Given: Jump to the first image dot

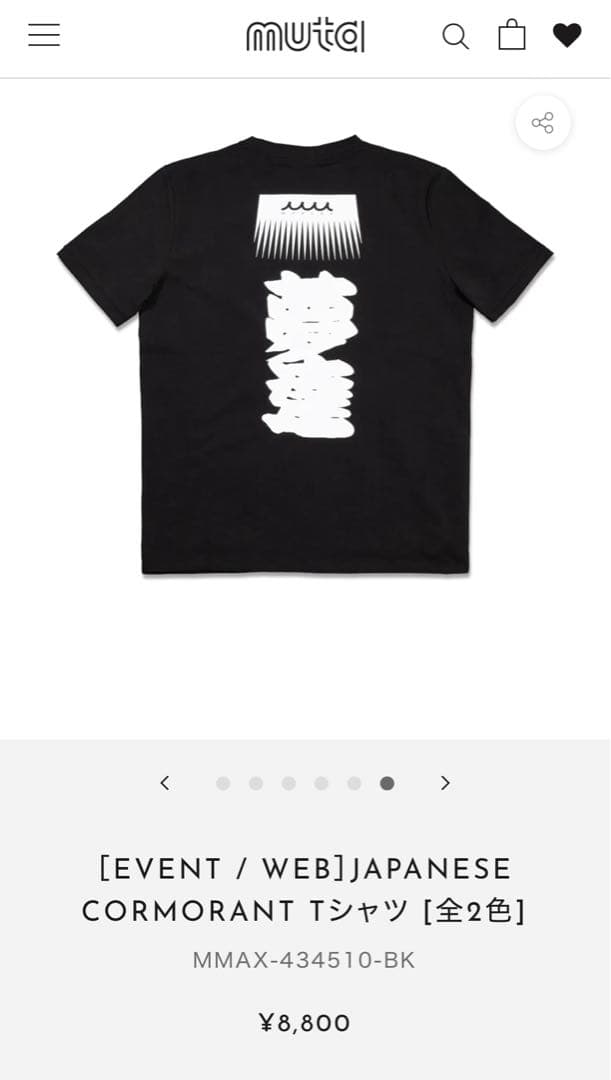Looking at the screenshot, I should 223,783.
